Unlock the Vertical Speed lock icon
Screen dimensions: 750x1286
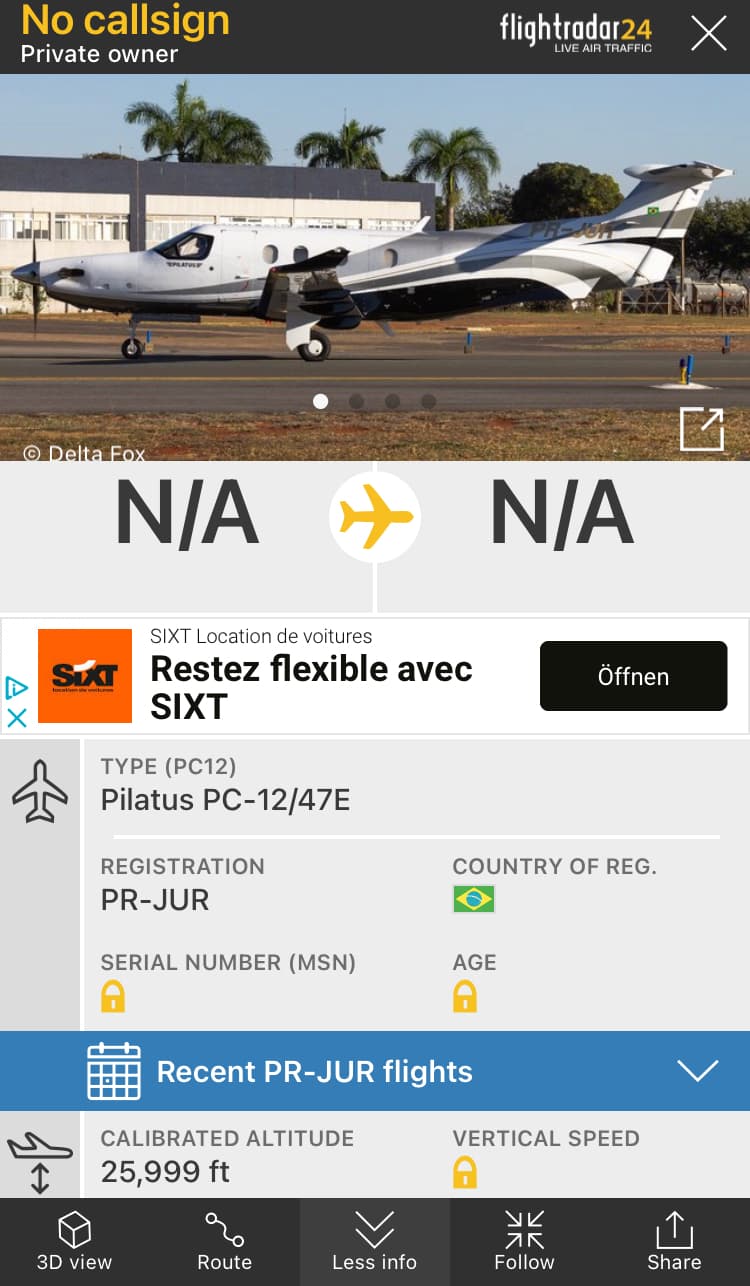click(x=465, y=1172)
